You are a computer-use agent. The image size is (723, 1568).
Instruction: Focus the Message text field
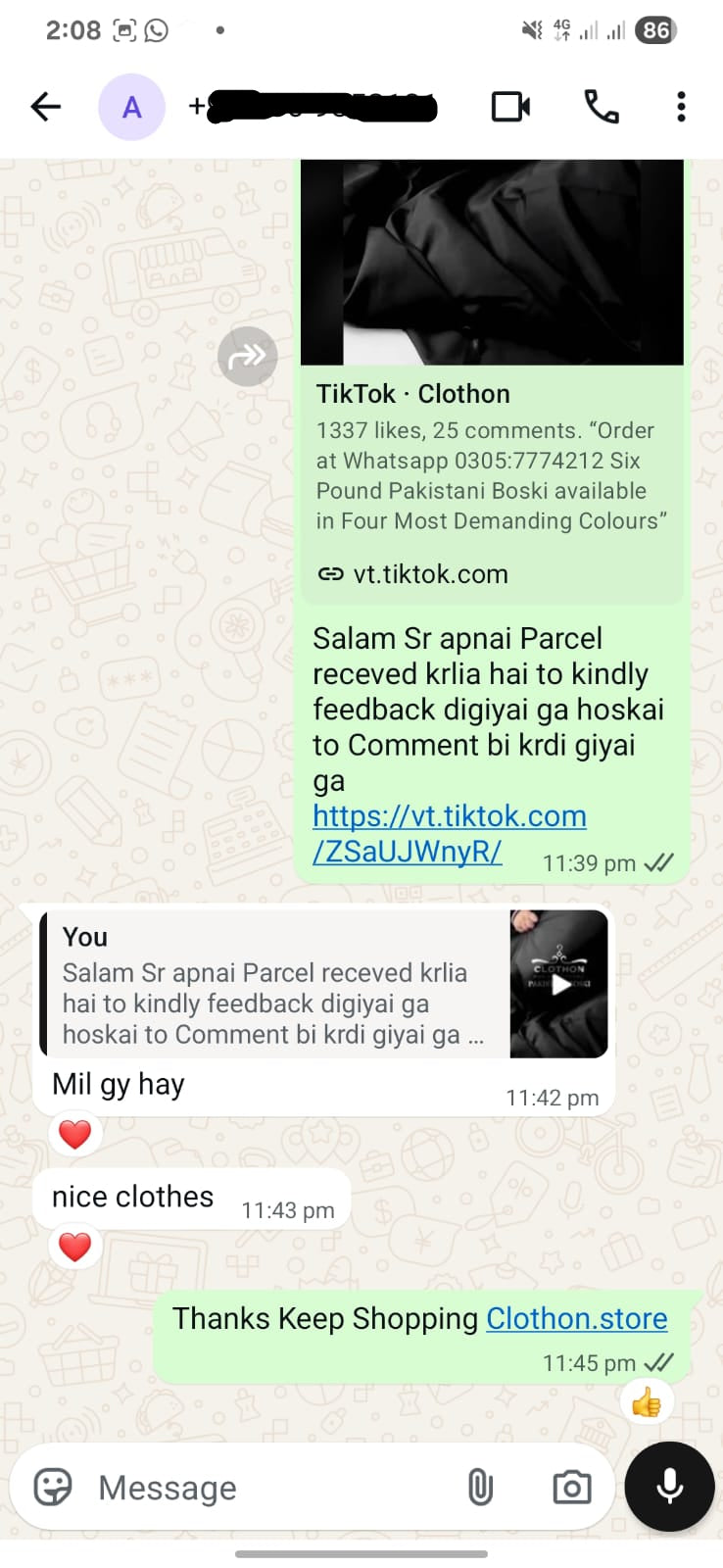(x=265, y=1487)
